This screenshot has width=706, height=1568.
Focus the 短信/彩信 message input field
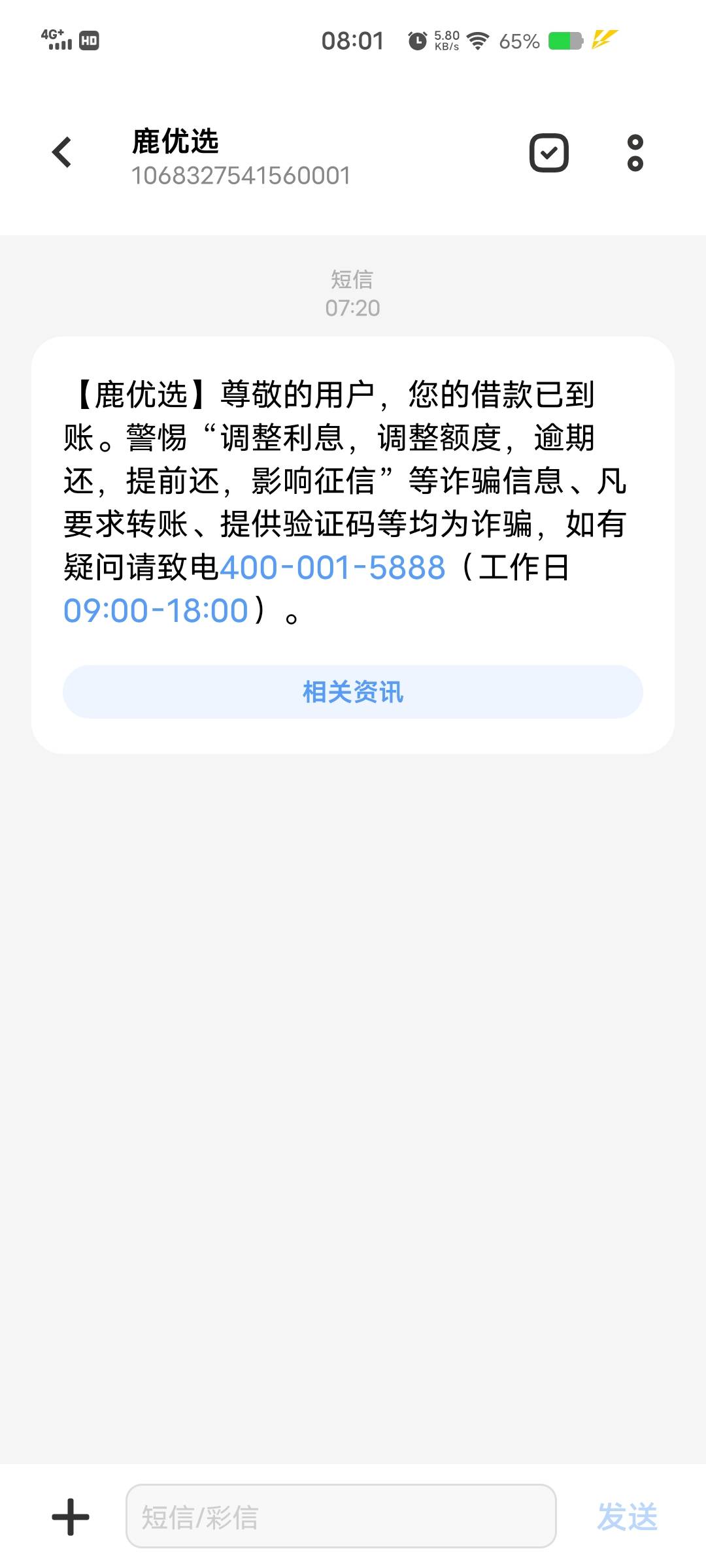341,1516
